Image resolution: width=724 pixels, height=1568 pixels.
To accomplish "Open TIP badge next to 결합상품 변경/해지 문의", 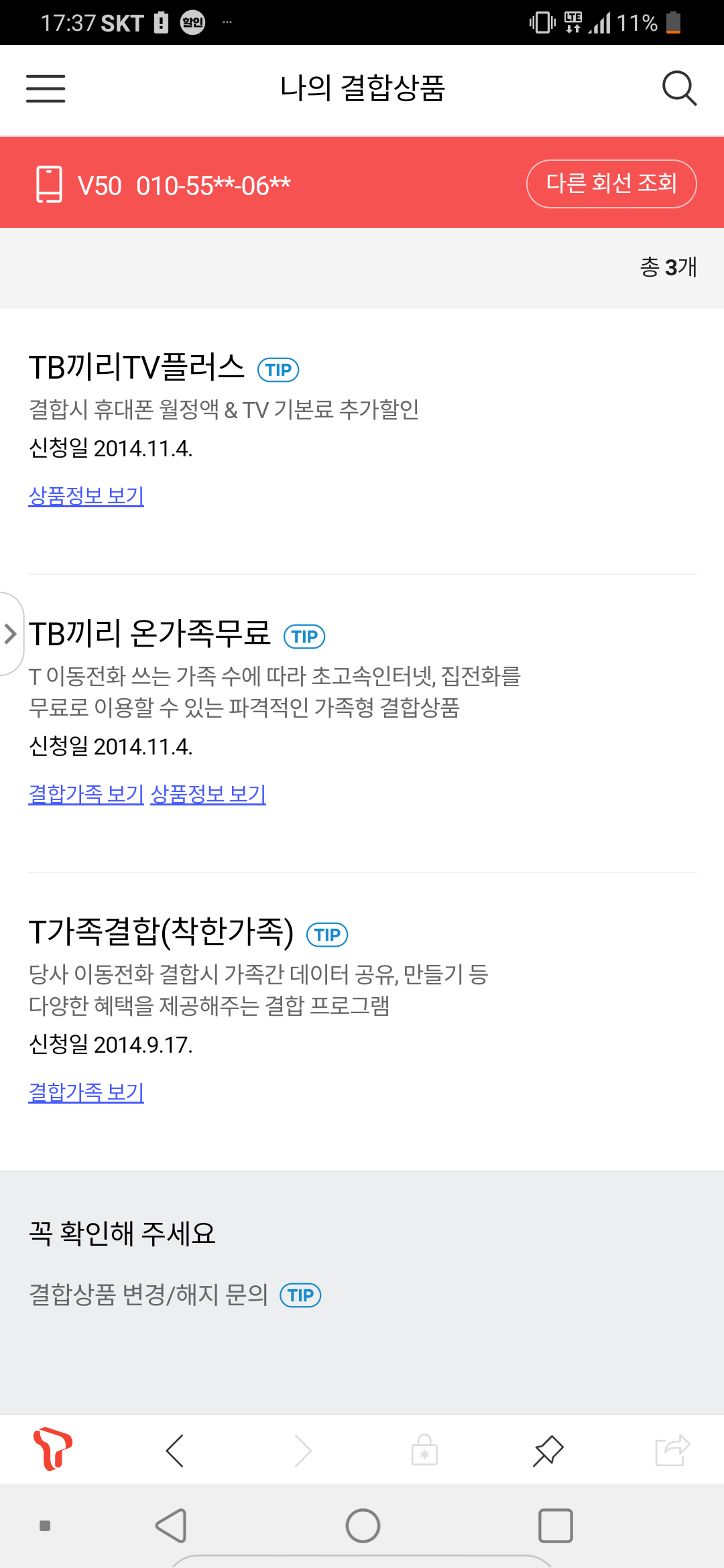I will [x=300, y=1295].
